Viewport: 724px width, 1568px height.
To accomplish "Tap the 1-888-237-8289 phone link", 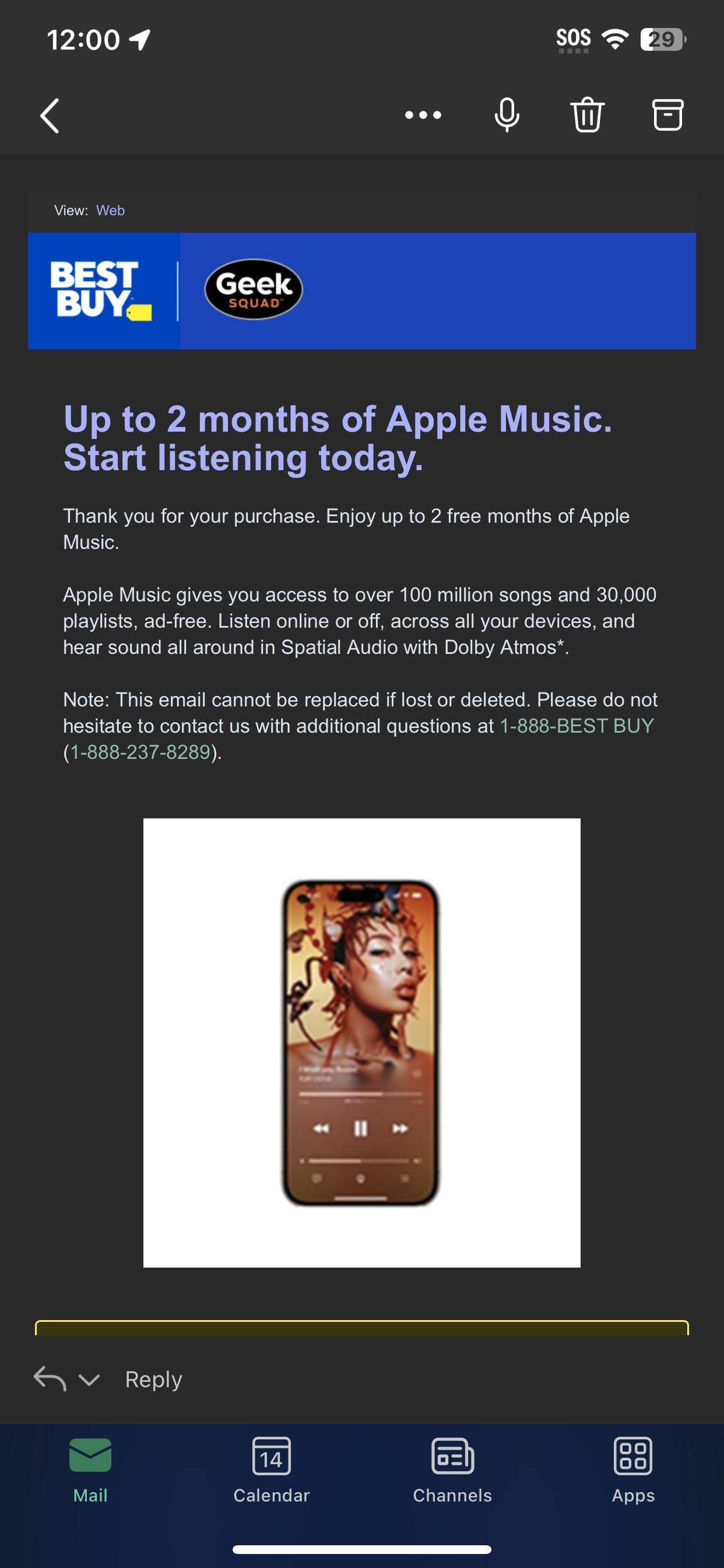I will [140, 752].
